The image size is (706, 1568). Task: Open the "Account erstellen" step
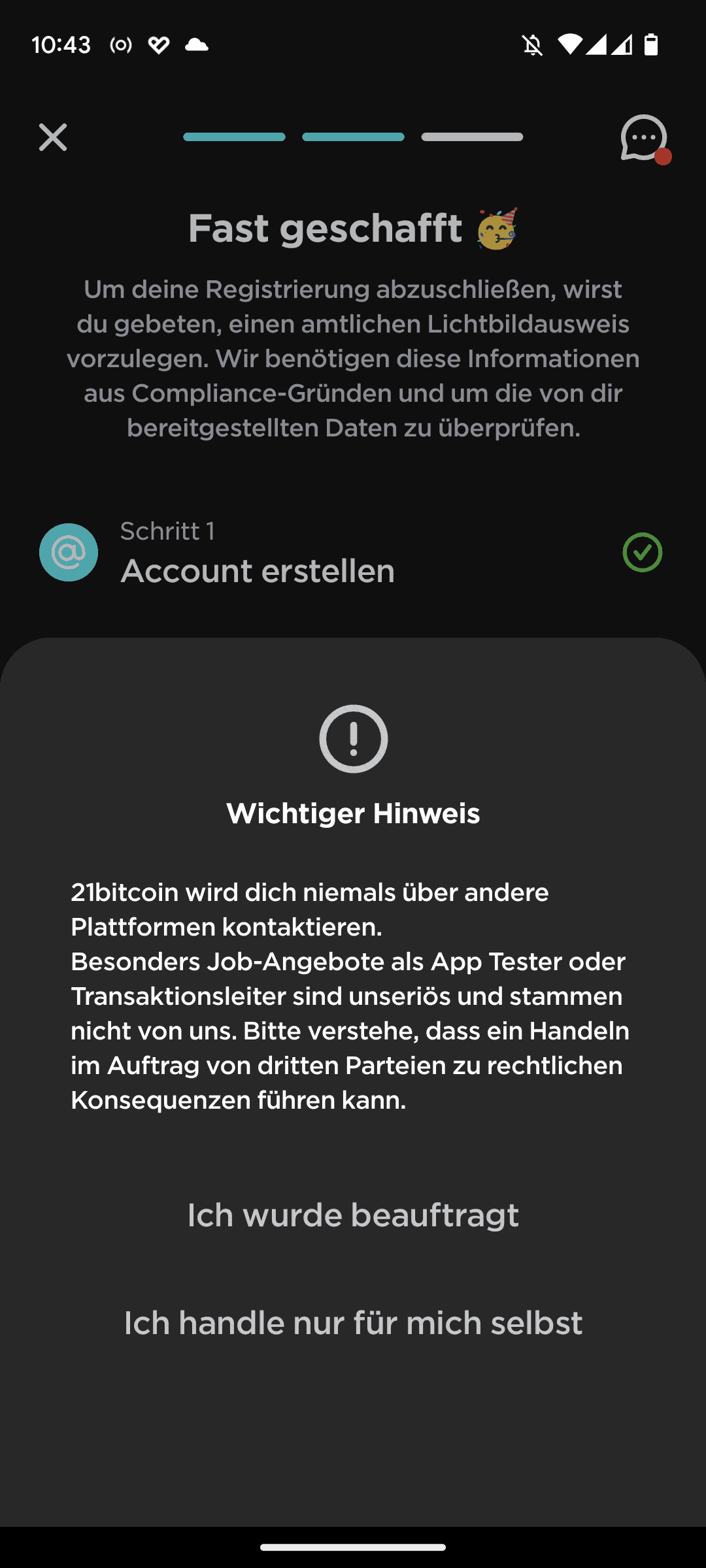tap(353, 553)
